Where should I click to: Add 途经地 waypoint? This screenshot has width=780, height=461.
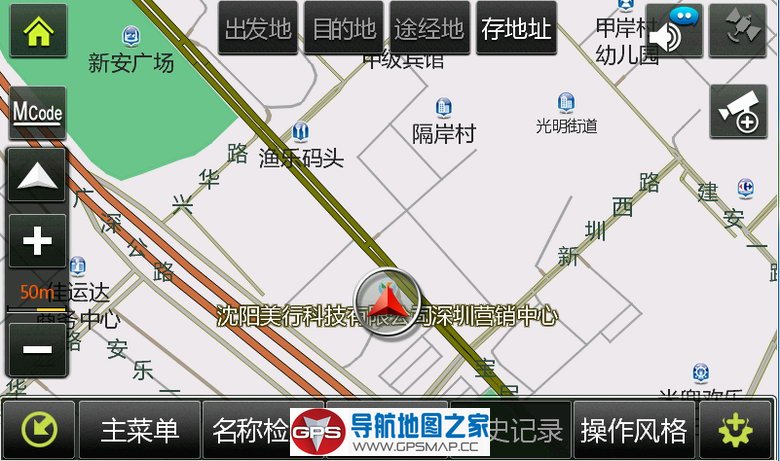click(x=429, y=29)
